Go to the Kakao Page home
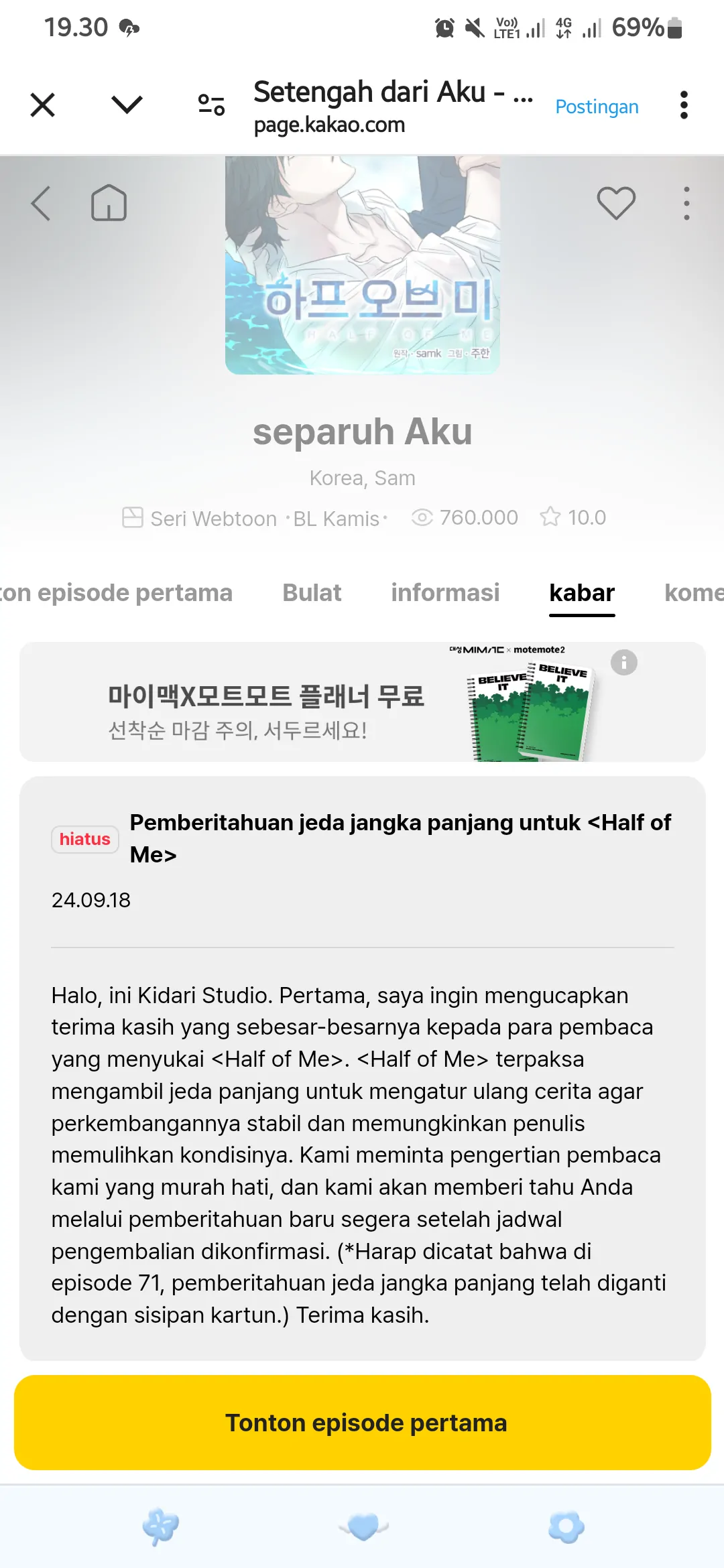 [x=109, y=203]
